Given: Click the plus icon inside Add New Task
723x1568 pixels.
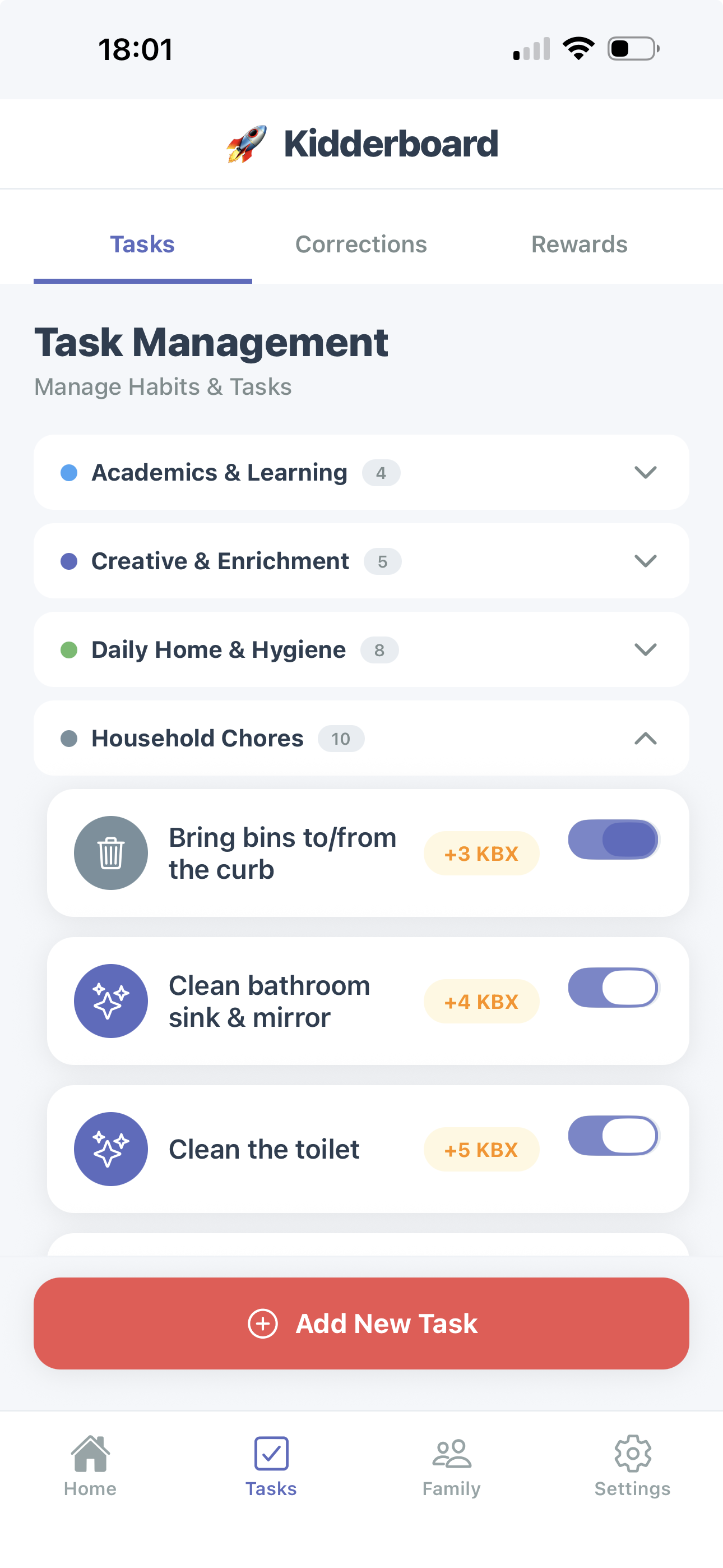Looking at the screenshot, I should [262, 1323].
